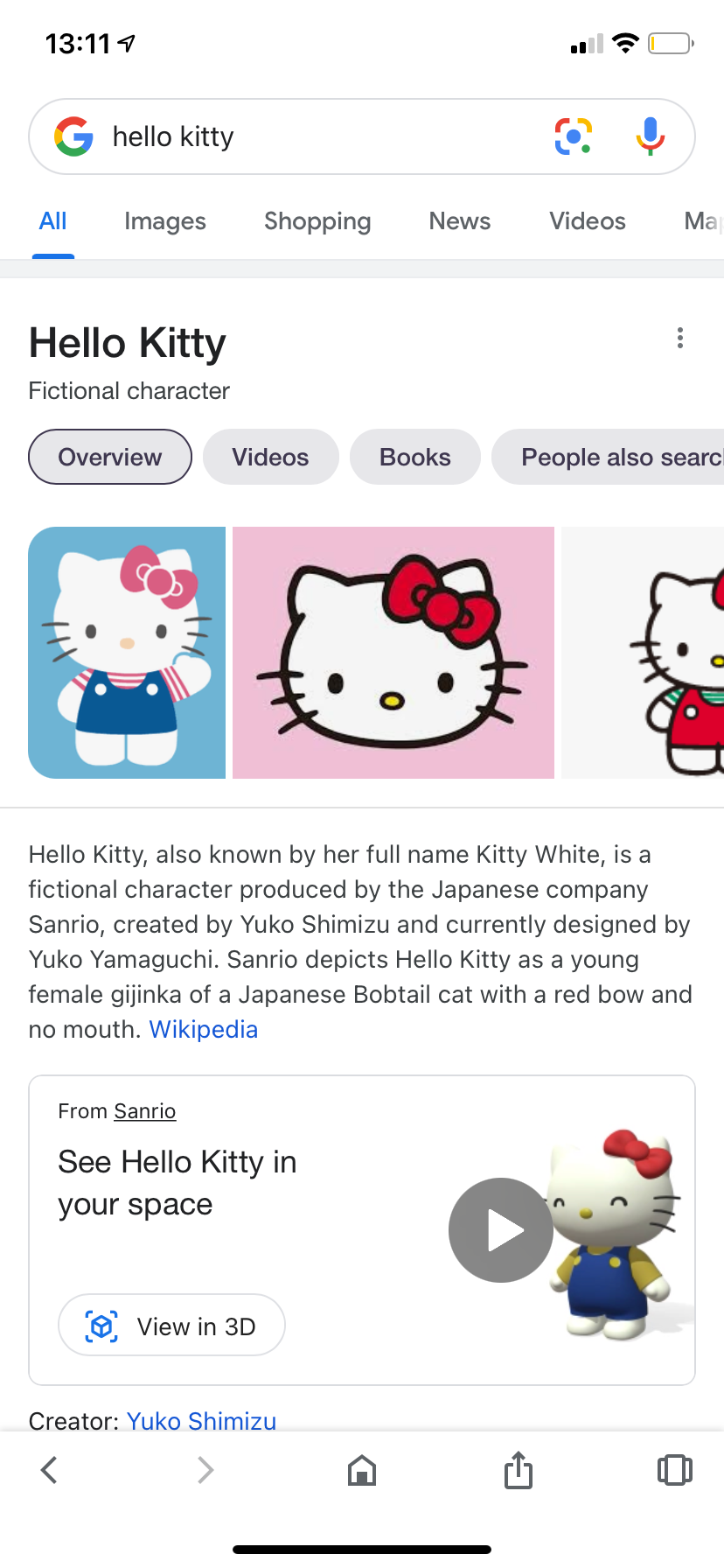Tap the View in 3D button
The height and width of the screenshot is (1568, 724).
pos(171,1325)
